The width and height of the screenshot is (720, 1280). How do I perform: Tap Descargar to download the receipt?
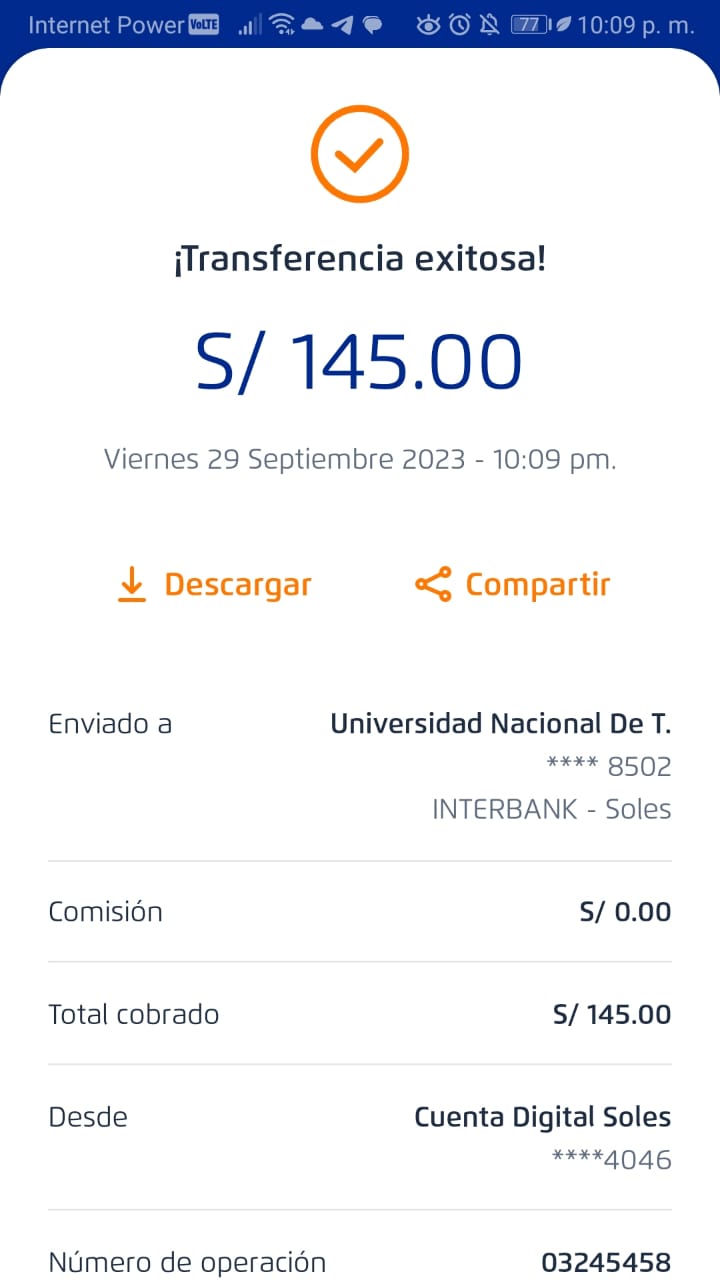click(215, 585)
